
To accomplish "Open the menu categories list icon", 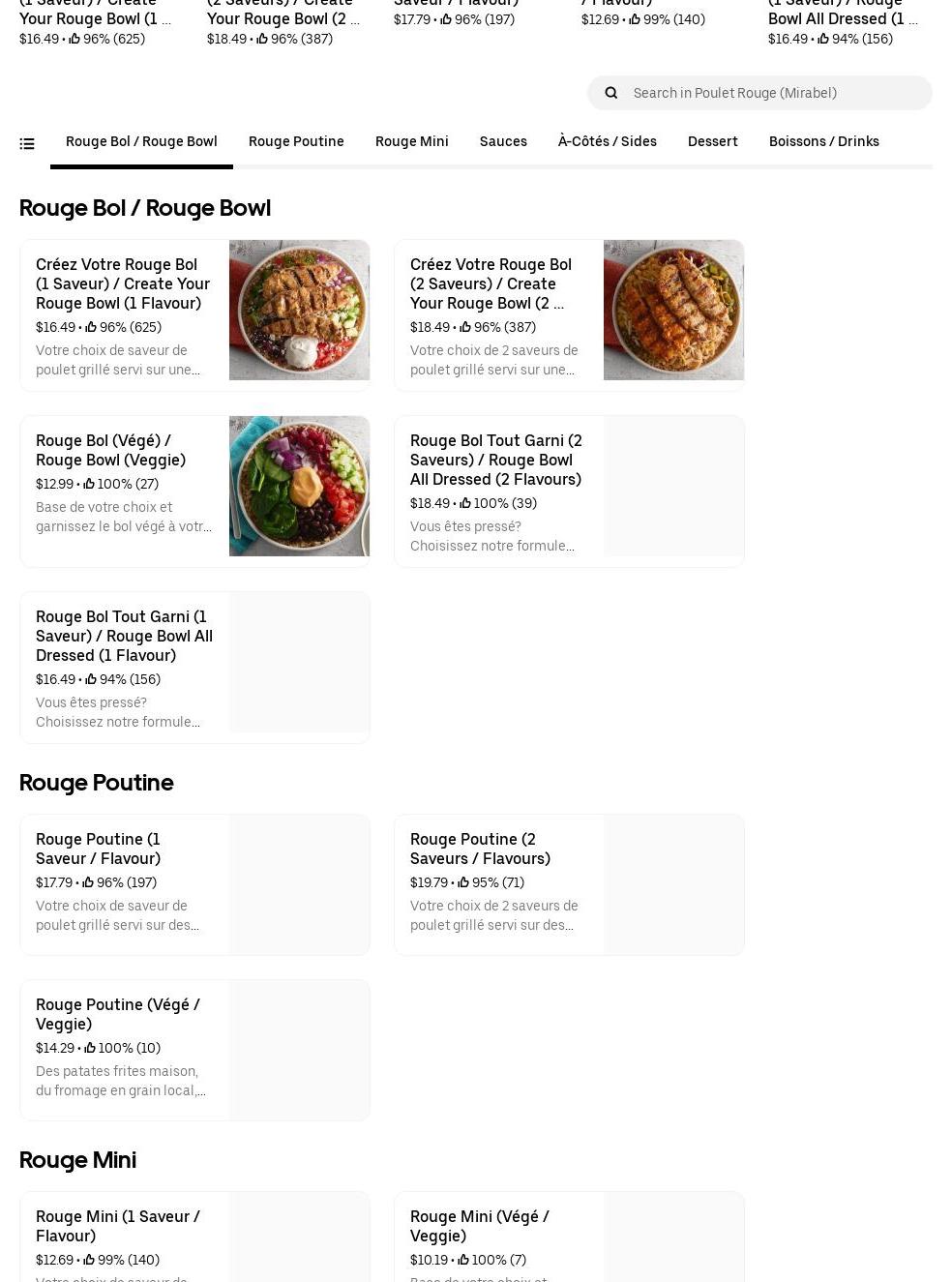I will tap(27, 144).
